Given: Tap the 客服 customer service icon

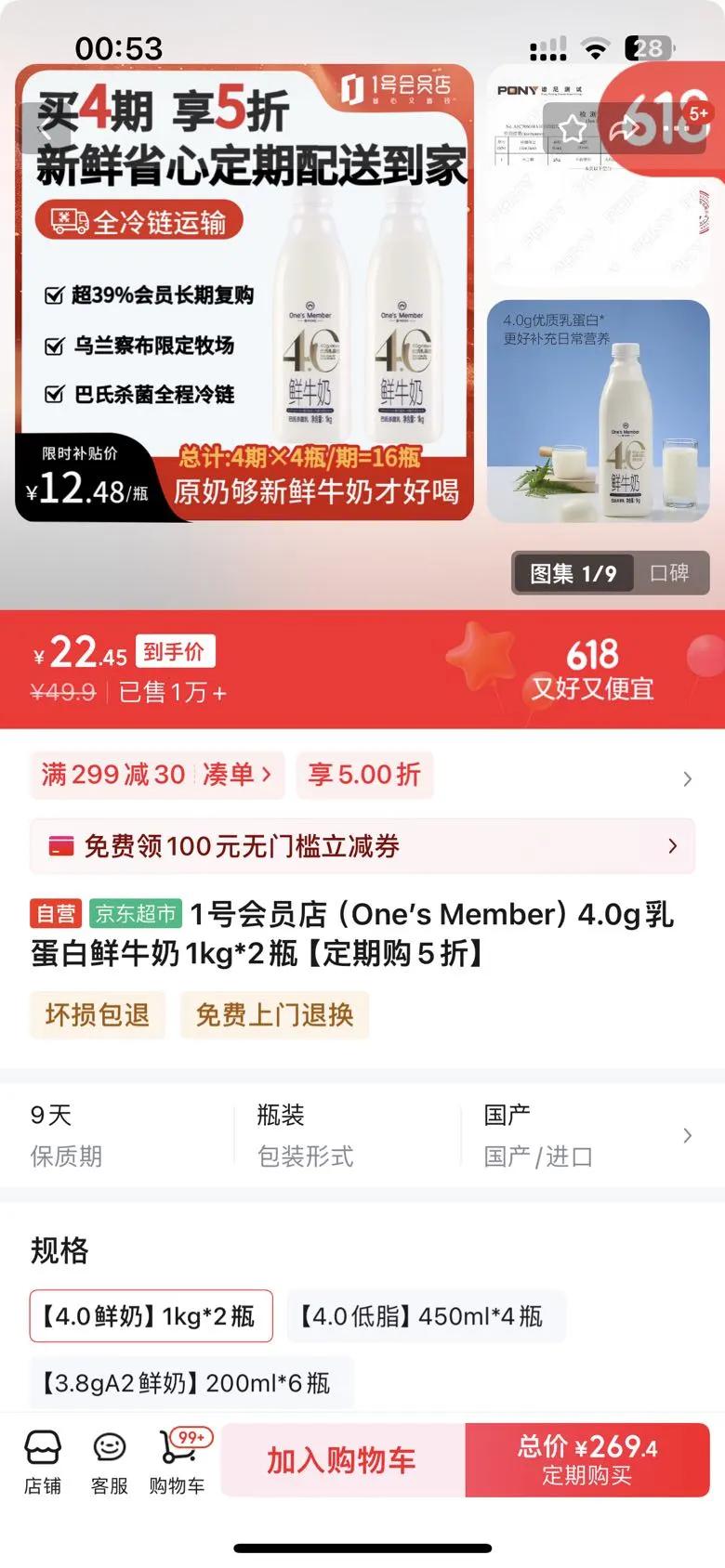Looking at the screenshot, I should [x=110, y=1458].
